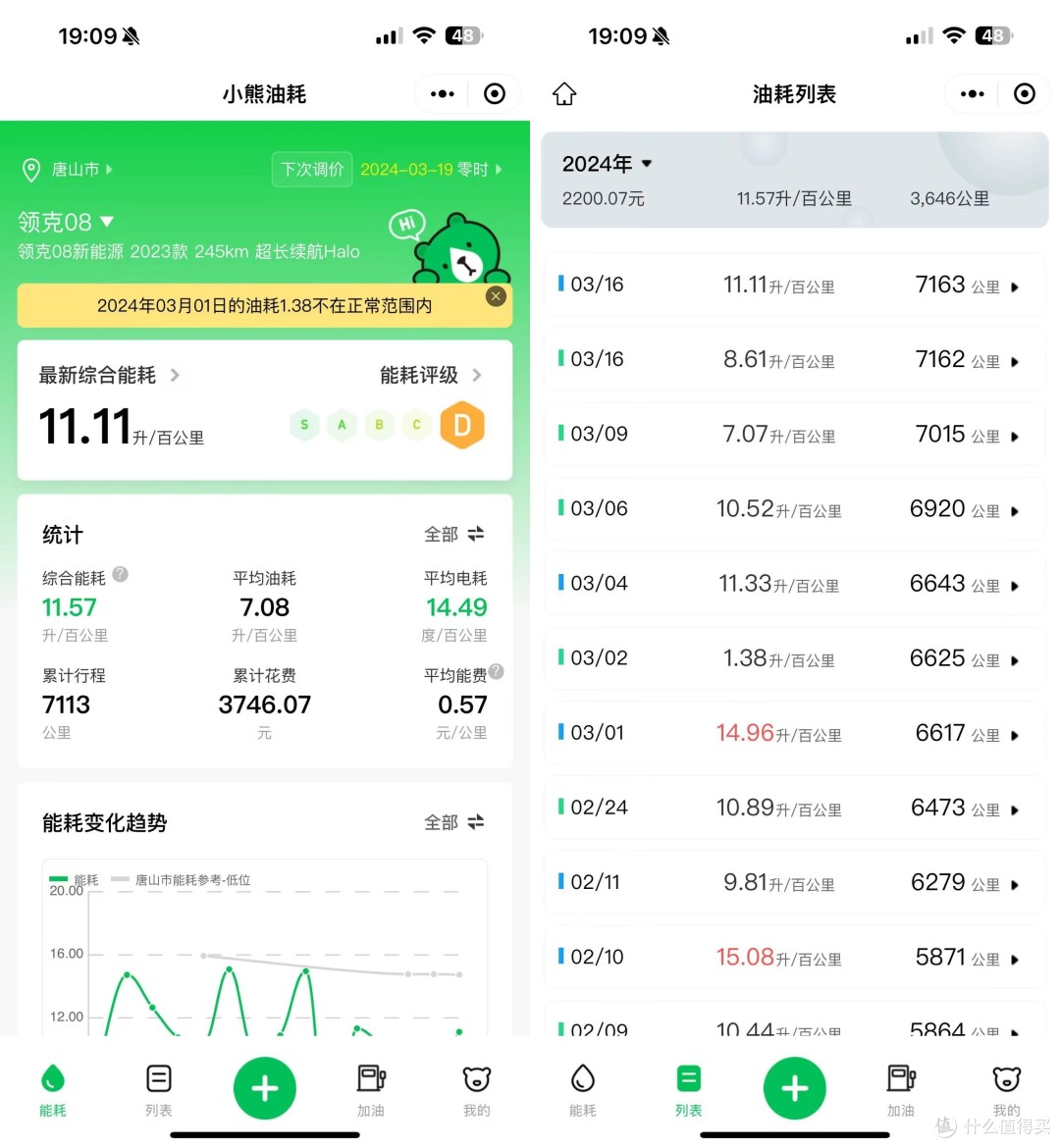Switch the 能耗变化趋势 chart's 全部 filter

[x=454, y=822]
